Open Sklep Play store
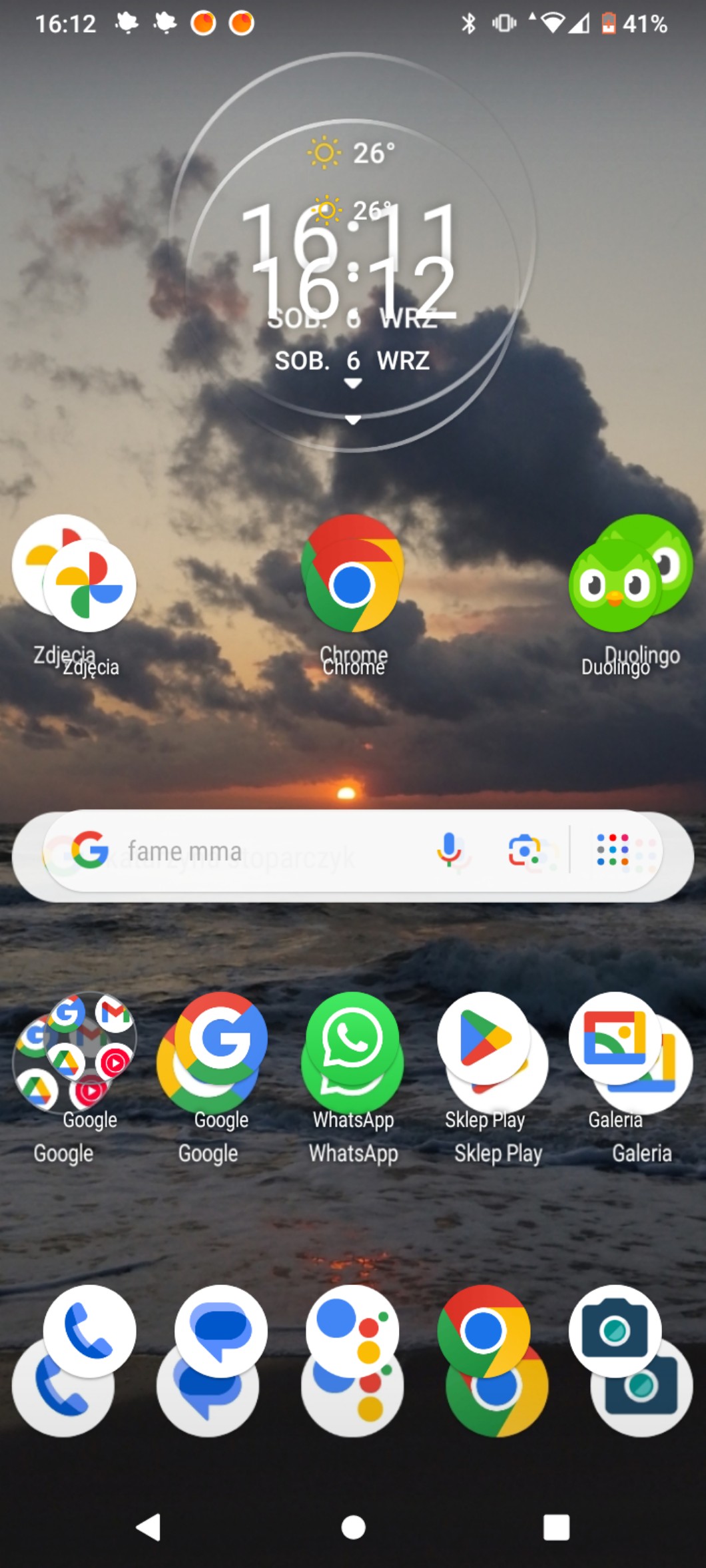The image size is (706, 1568). point(484,1039)
